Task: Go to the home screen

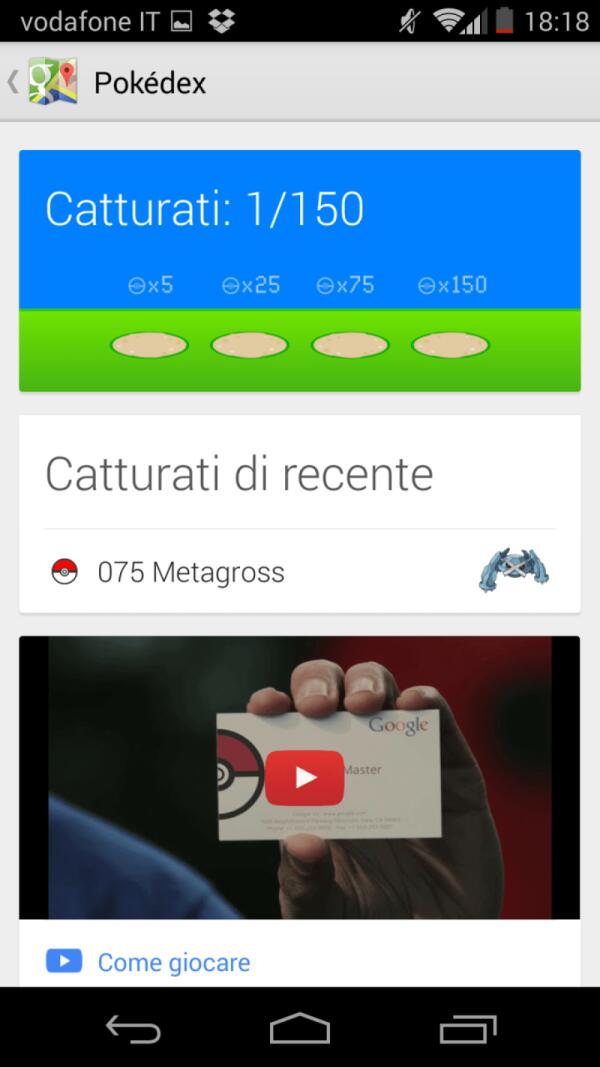Action: pos(300,1028)
